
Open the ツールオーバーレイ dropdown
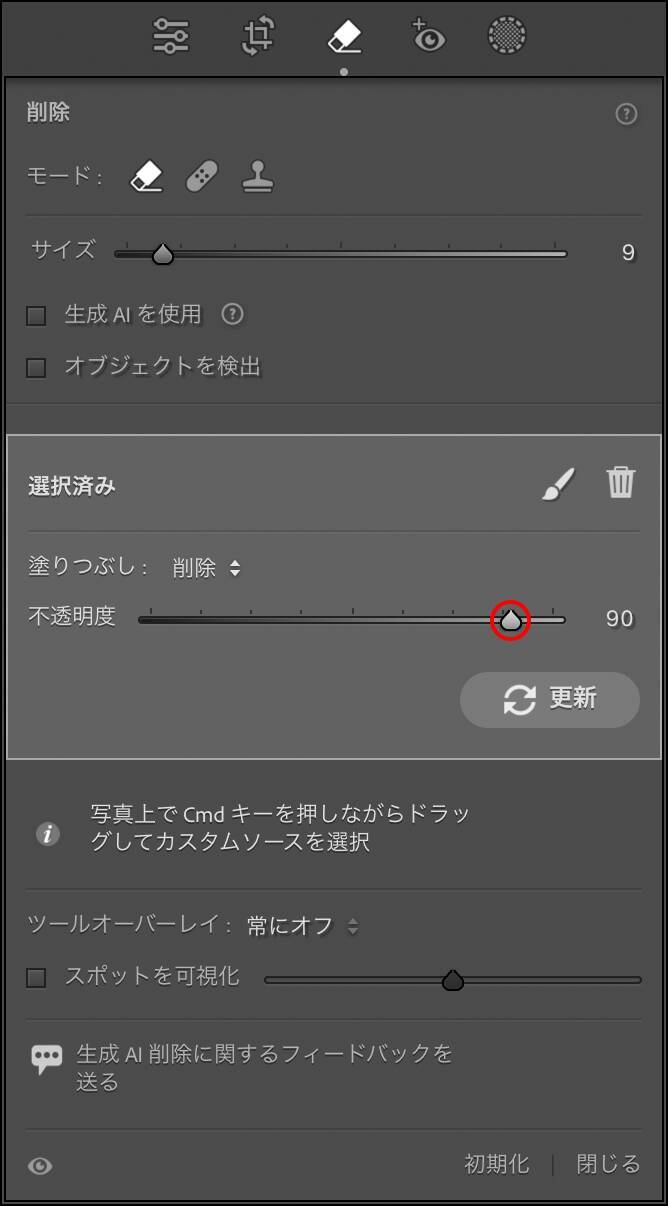[302, 926]
